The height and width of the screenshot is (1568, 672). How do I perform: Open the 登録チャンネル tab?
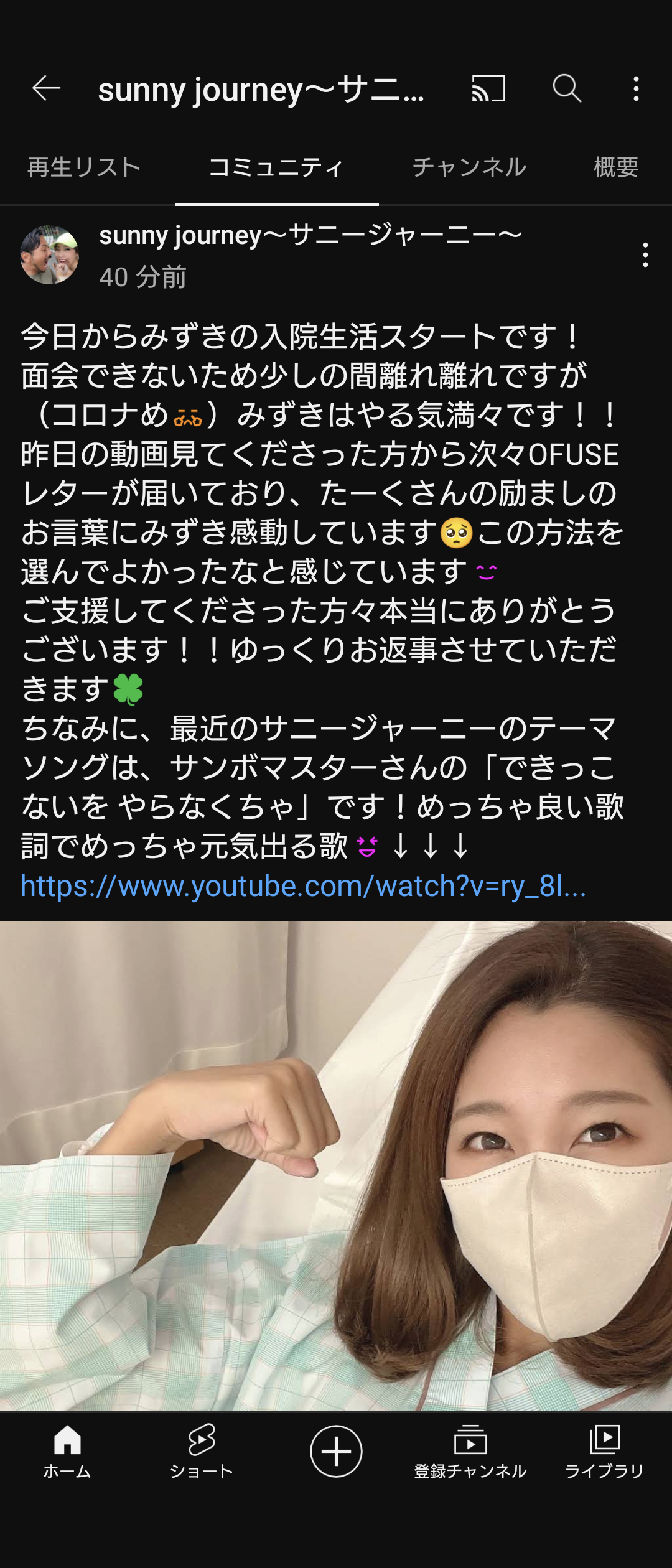point(470,1452)
